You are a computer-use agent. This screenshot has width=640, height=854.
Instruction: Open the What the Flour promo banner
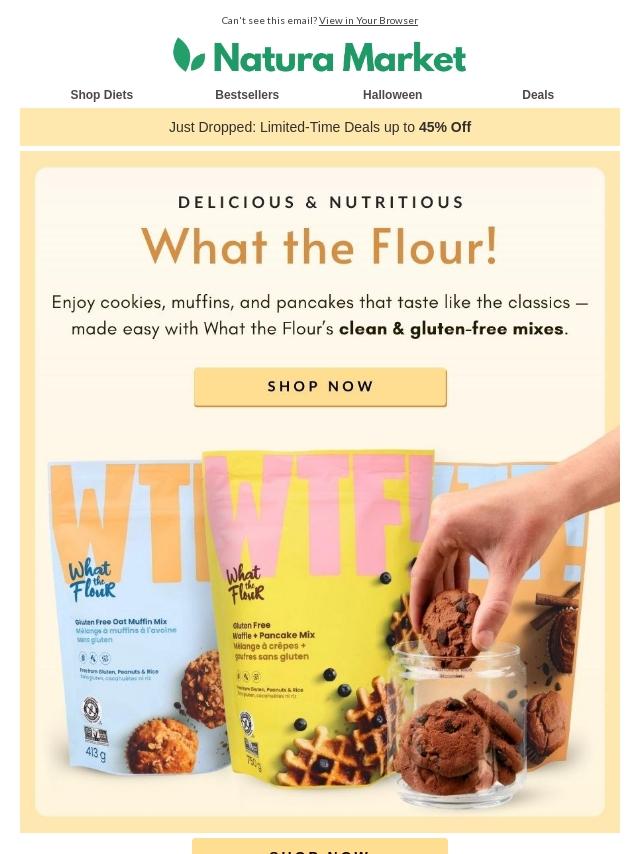pyautogui.click(x=320, y=560)
